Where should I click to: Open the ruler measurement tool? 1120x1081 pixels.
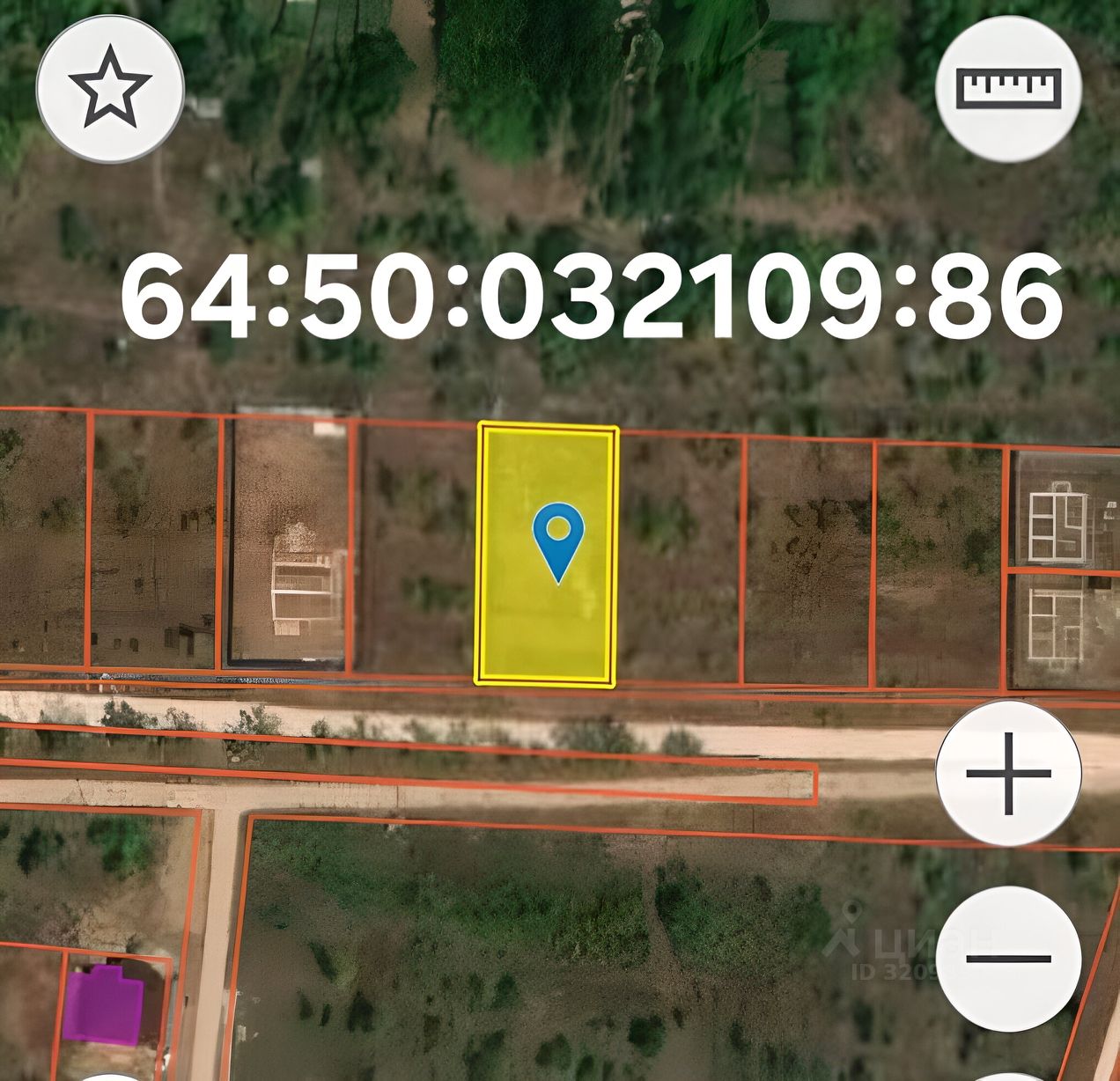click(x=1008, y=88)
